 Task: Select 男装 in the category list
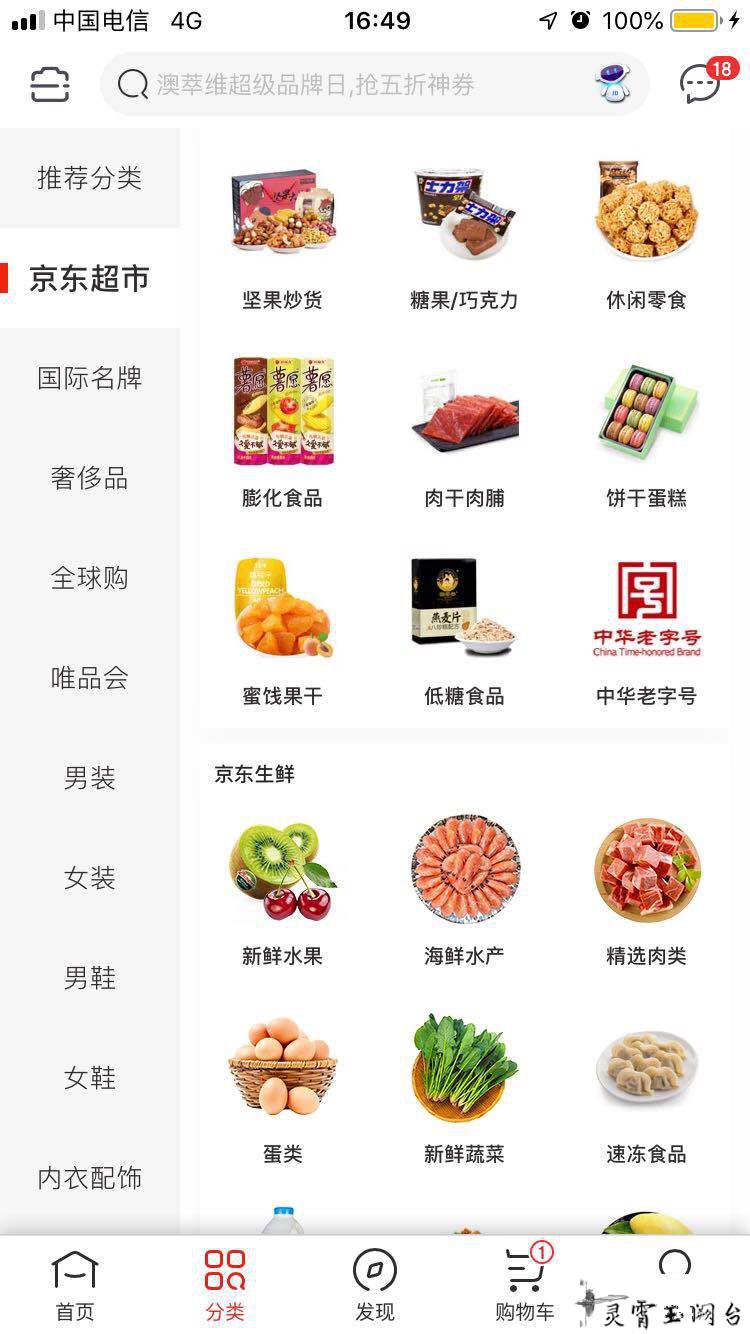(x=90, y=778)
